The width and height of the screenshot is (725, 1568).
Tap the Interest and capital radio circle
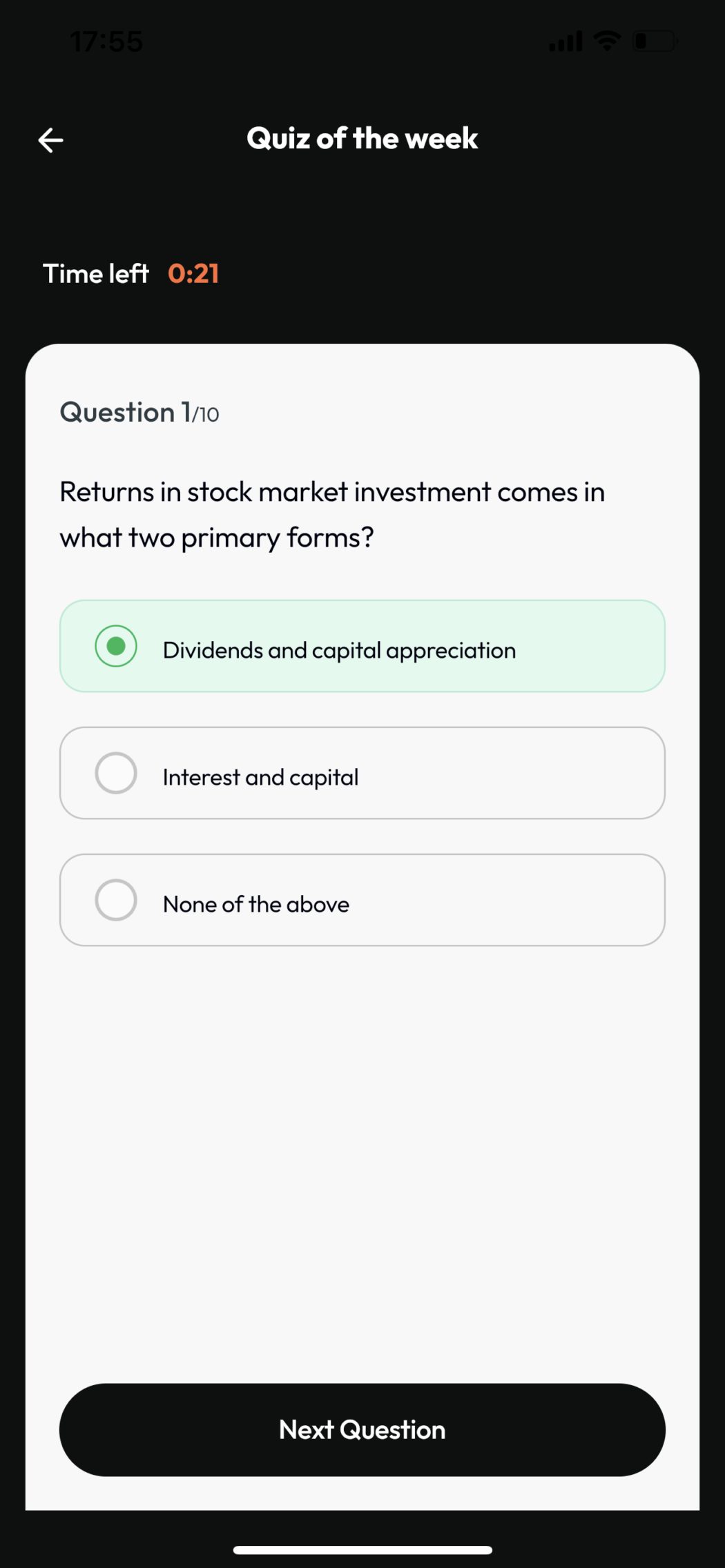coord(115,774)
